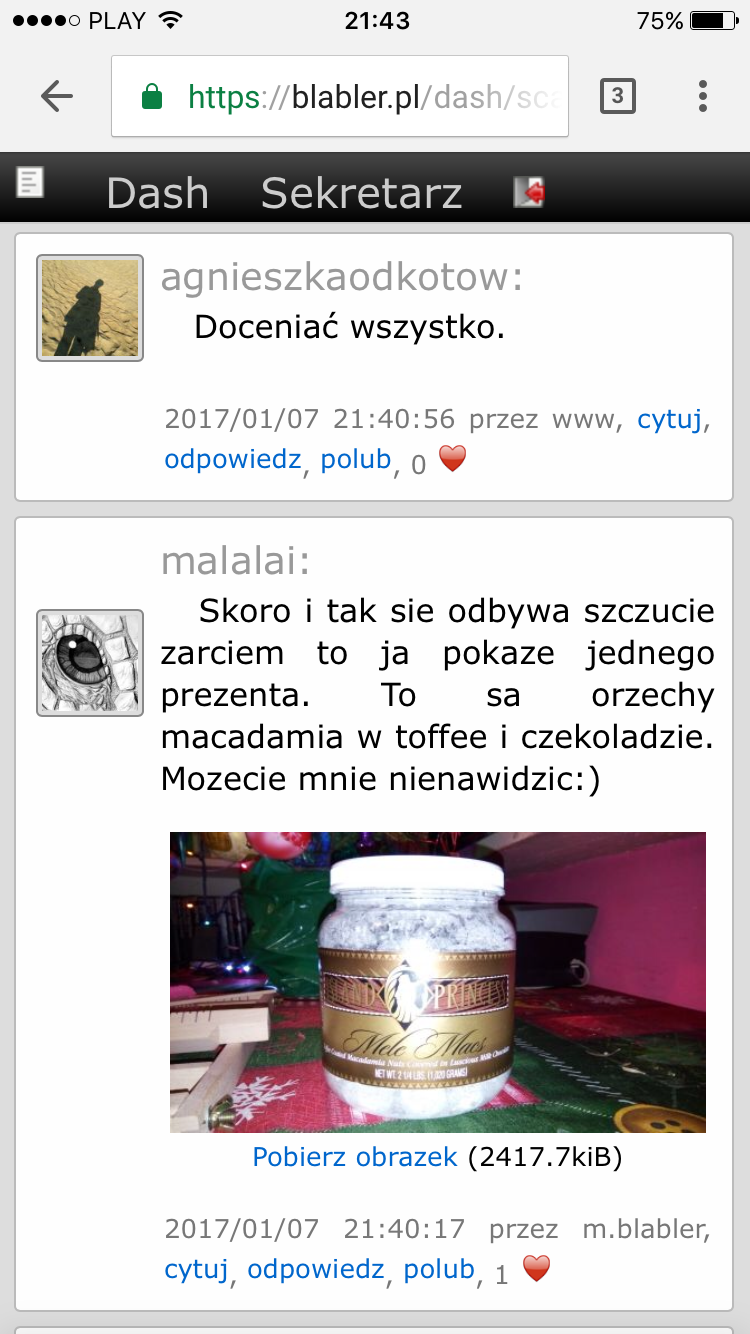Tap the blabler.pl address bar

pos(340,96)
